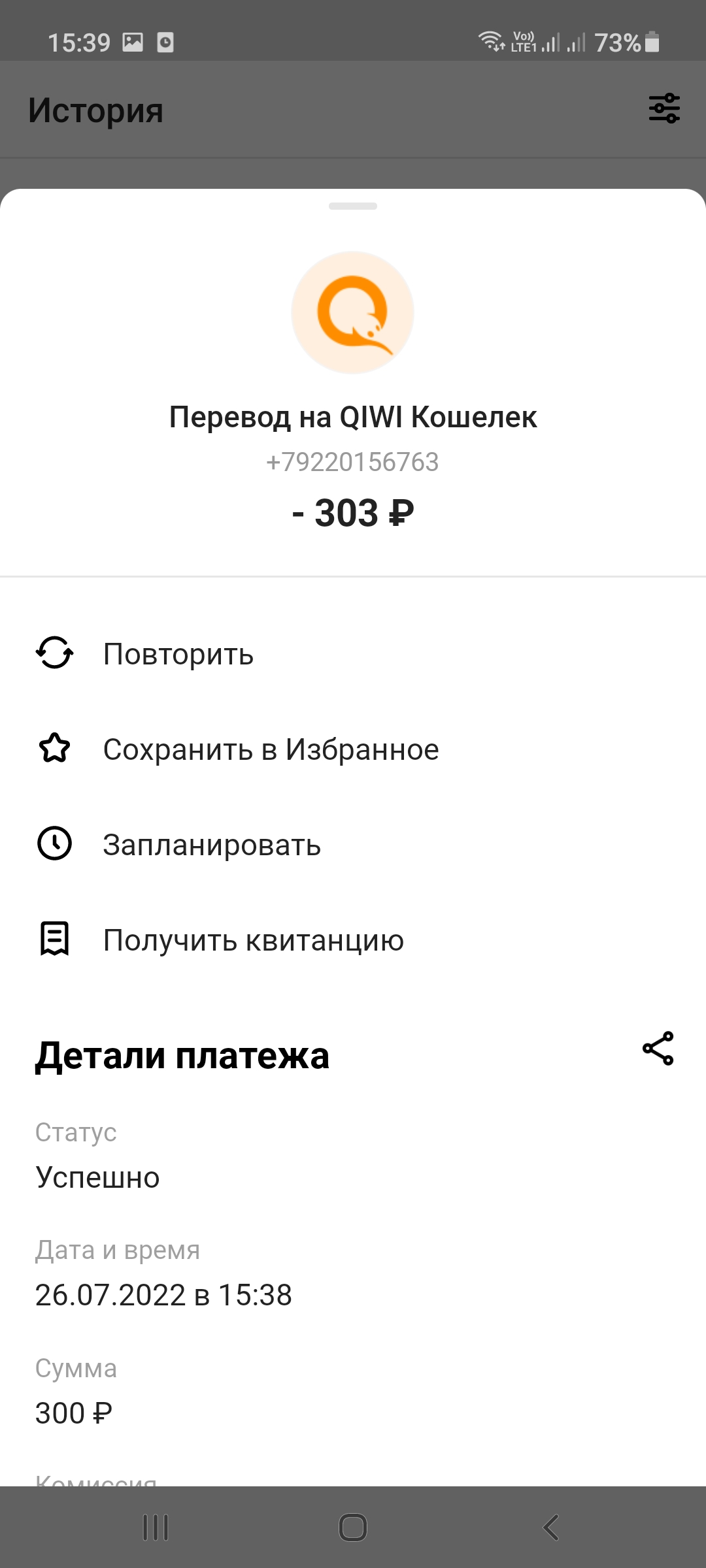Tap Повторить to repeat the payment
Viewport: 706px width, 1568px height.
[x=353, y=654]
